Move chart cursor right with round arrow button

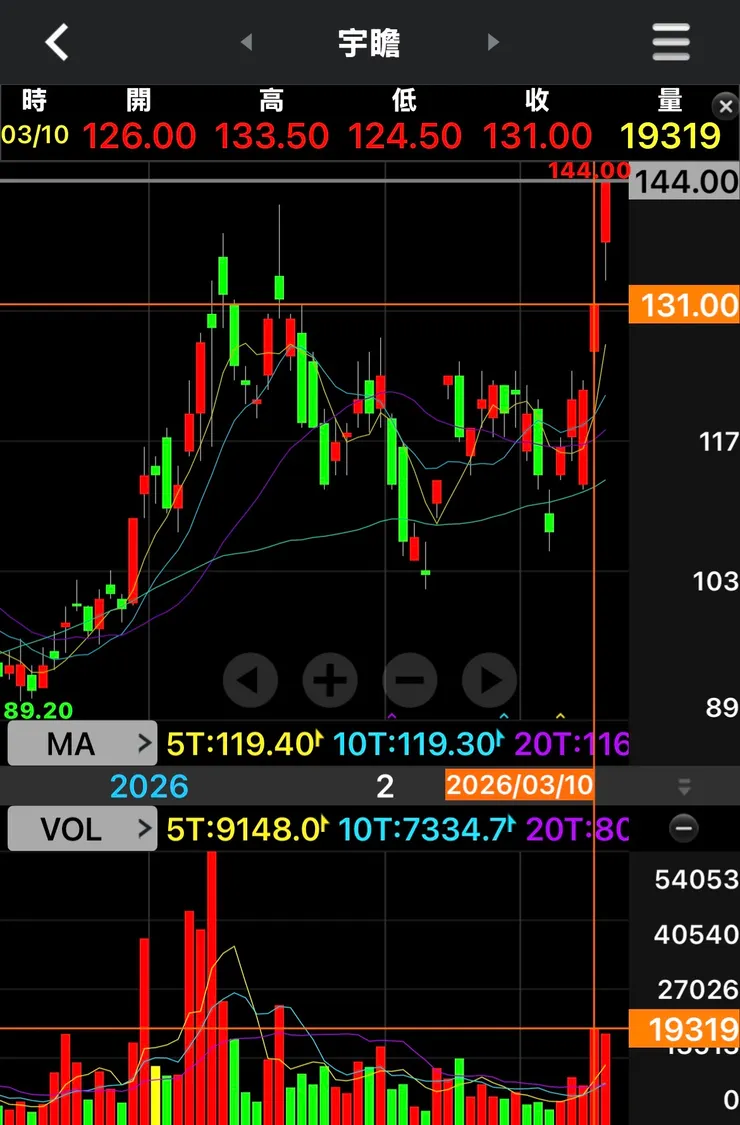point(490,681)
